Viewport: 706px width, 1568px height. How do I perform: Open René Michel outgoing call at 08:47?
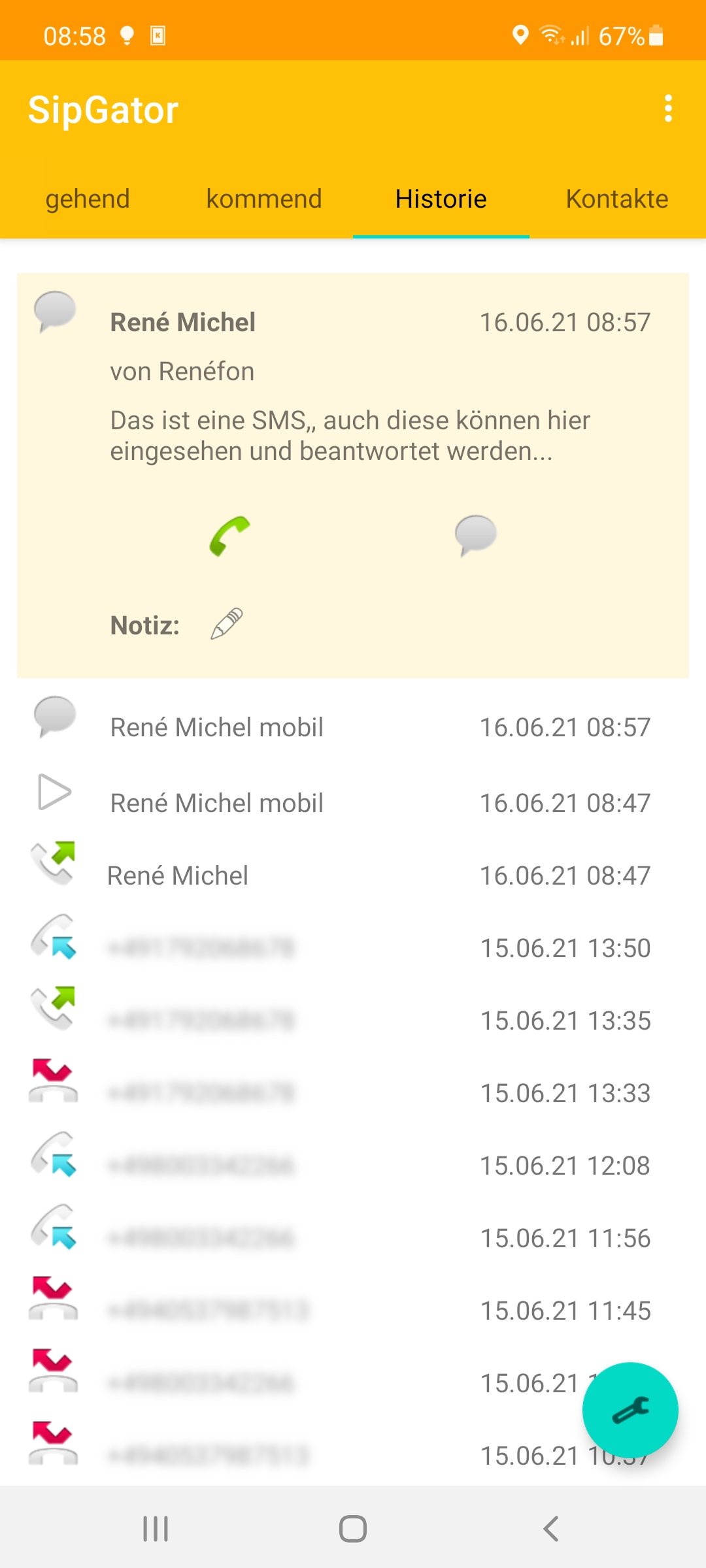click(x=353, y=875)
